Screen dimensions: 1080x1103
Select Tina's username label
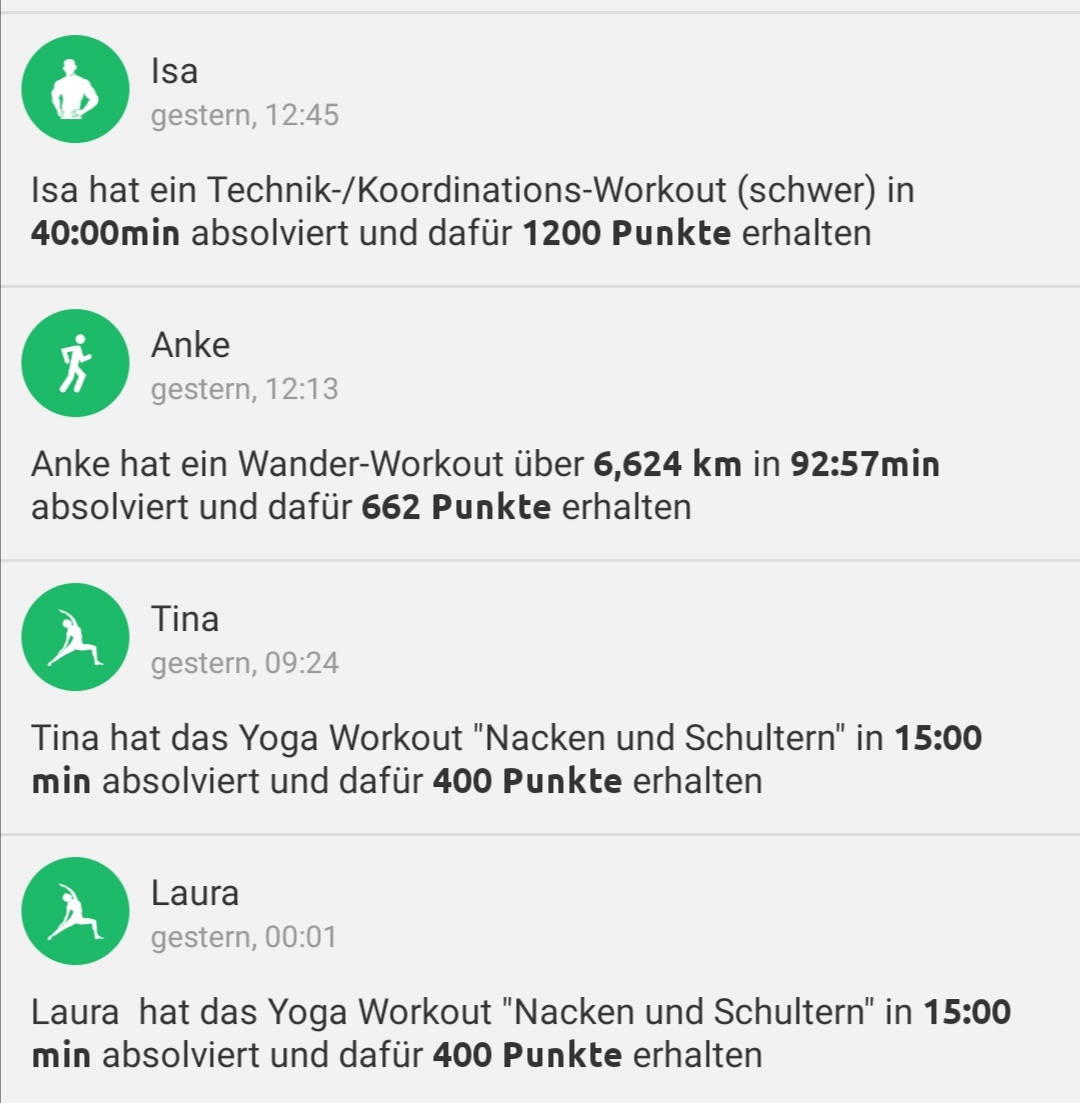click(185, 618)
